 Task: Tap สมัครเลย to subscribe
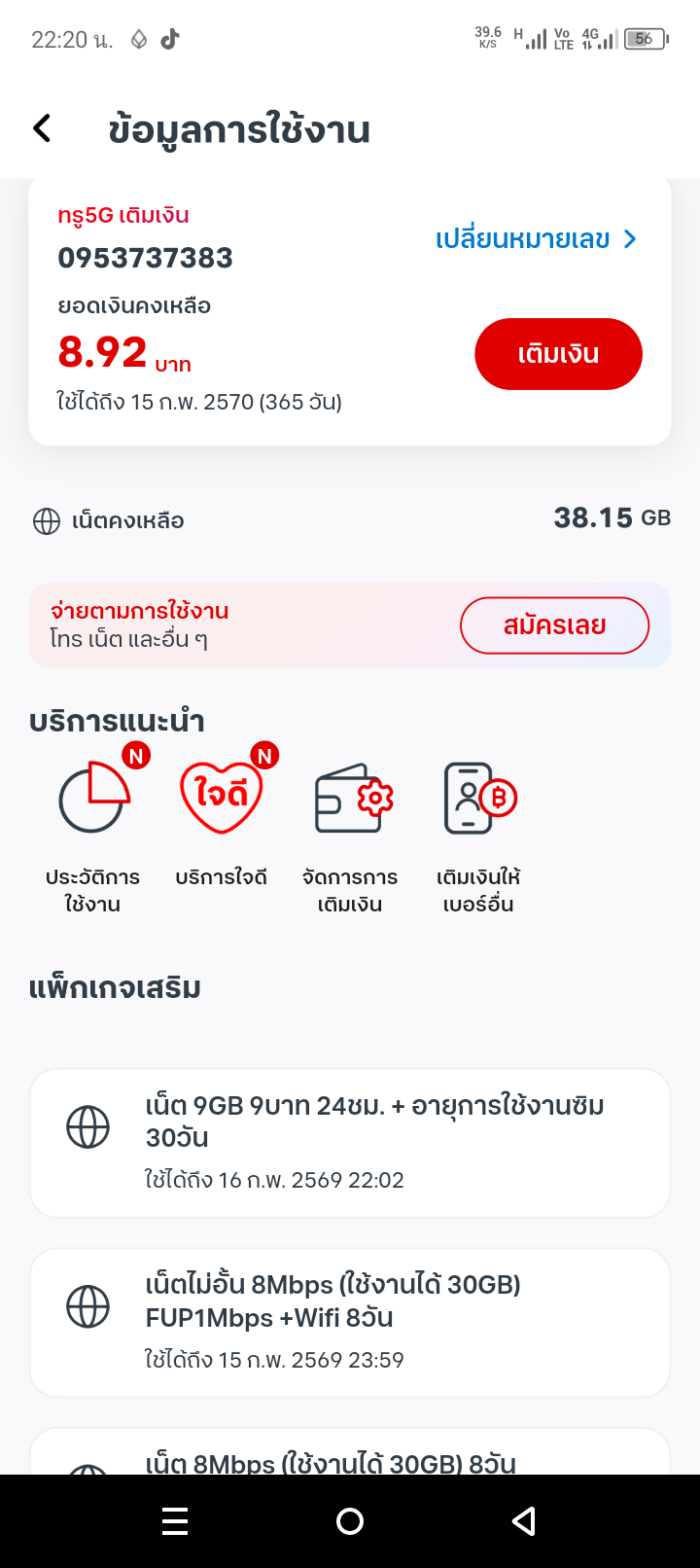(554, 625)
